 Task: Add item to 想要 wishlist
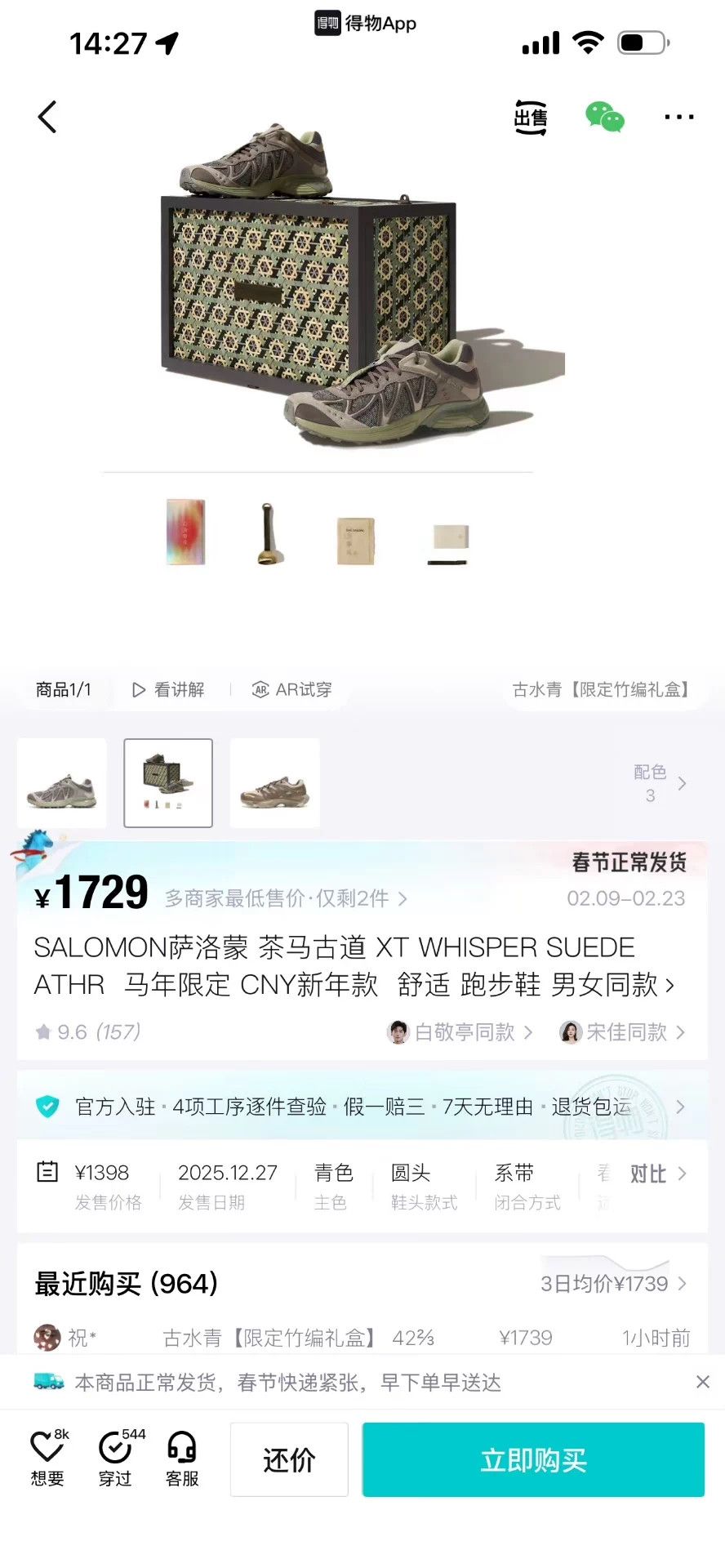47,1459
